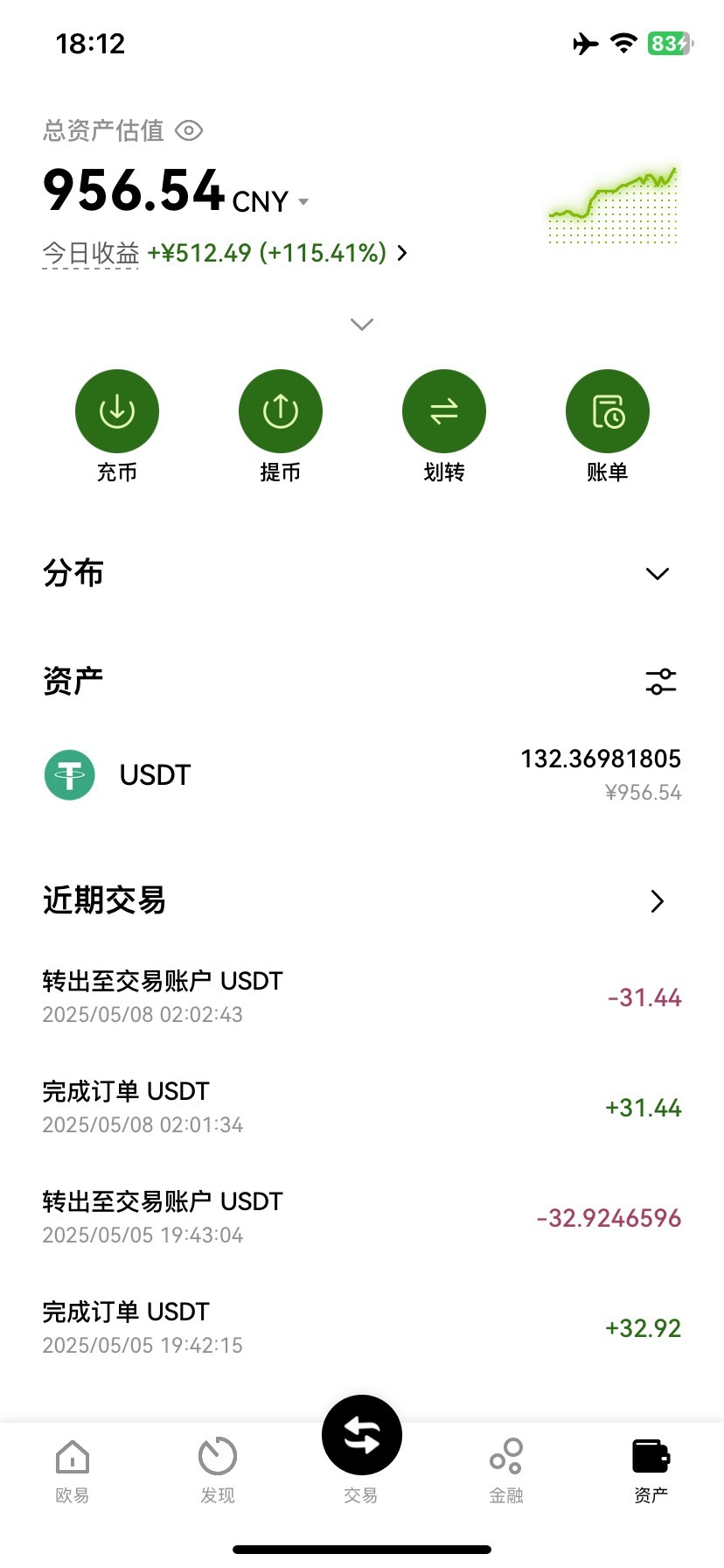Open today's earnings details
The image size is (724, 1568).
226,253
